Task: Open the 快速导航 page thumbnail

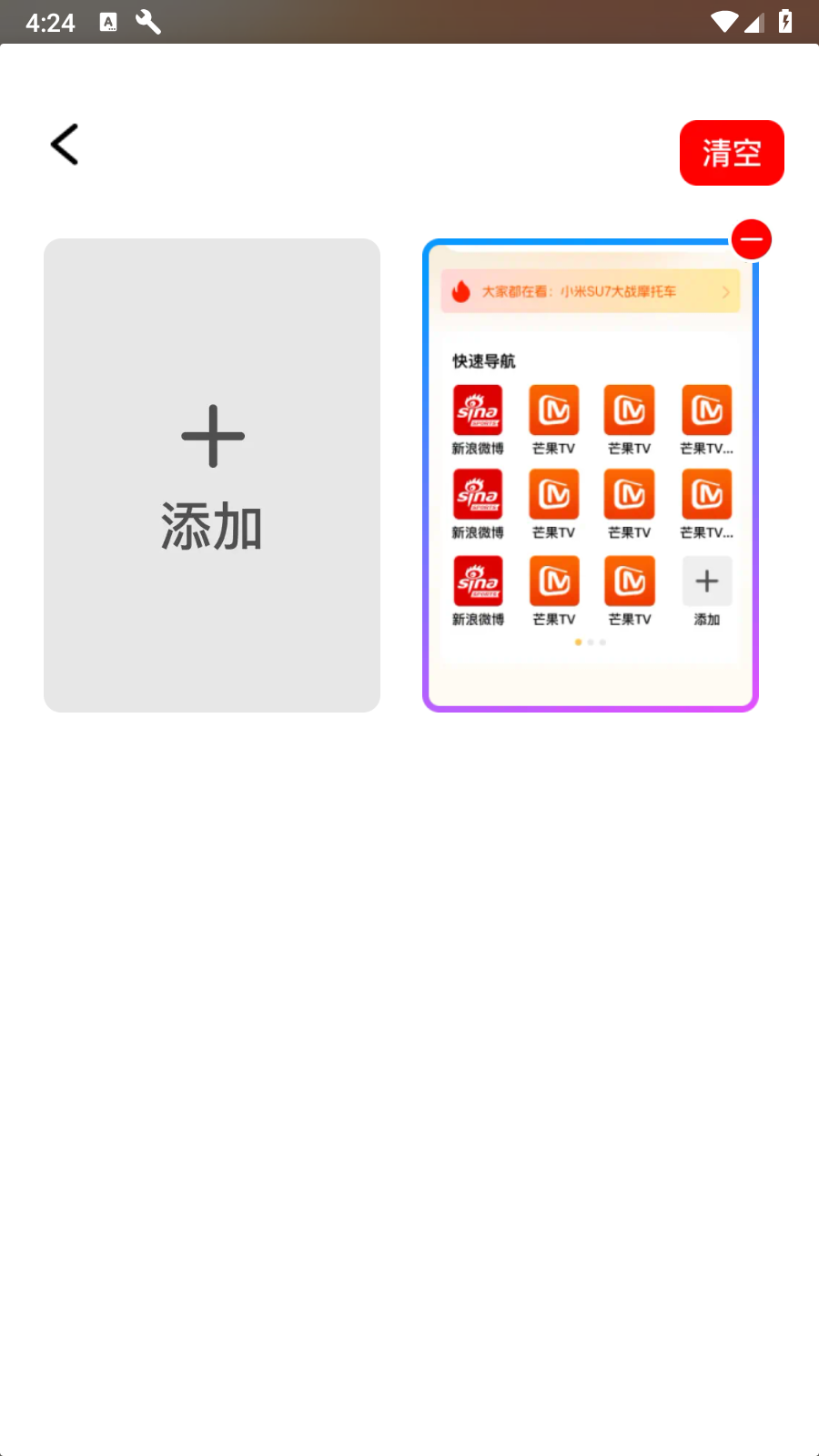Action: (590, 491)
